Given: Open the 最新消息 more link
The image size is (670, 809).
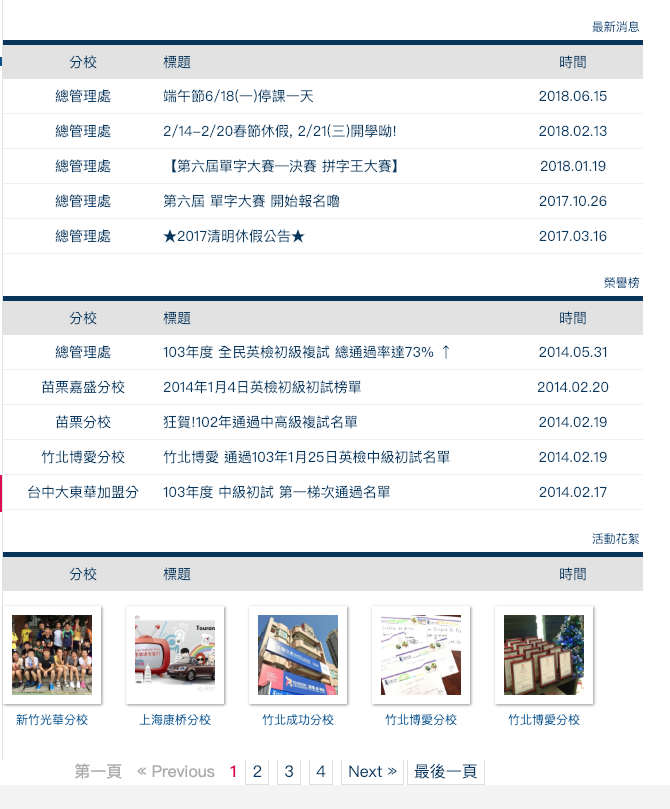Looking at the screenshot, I should (x=615, y=27).
